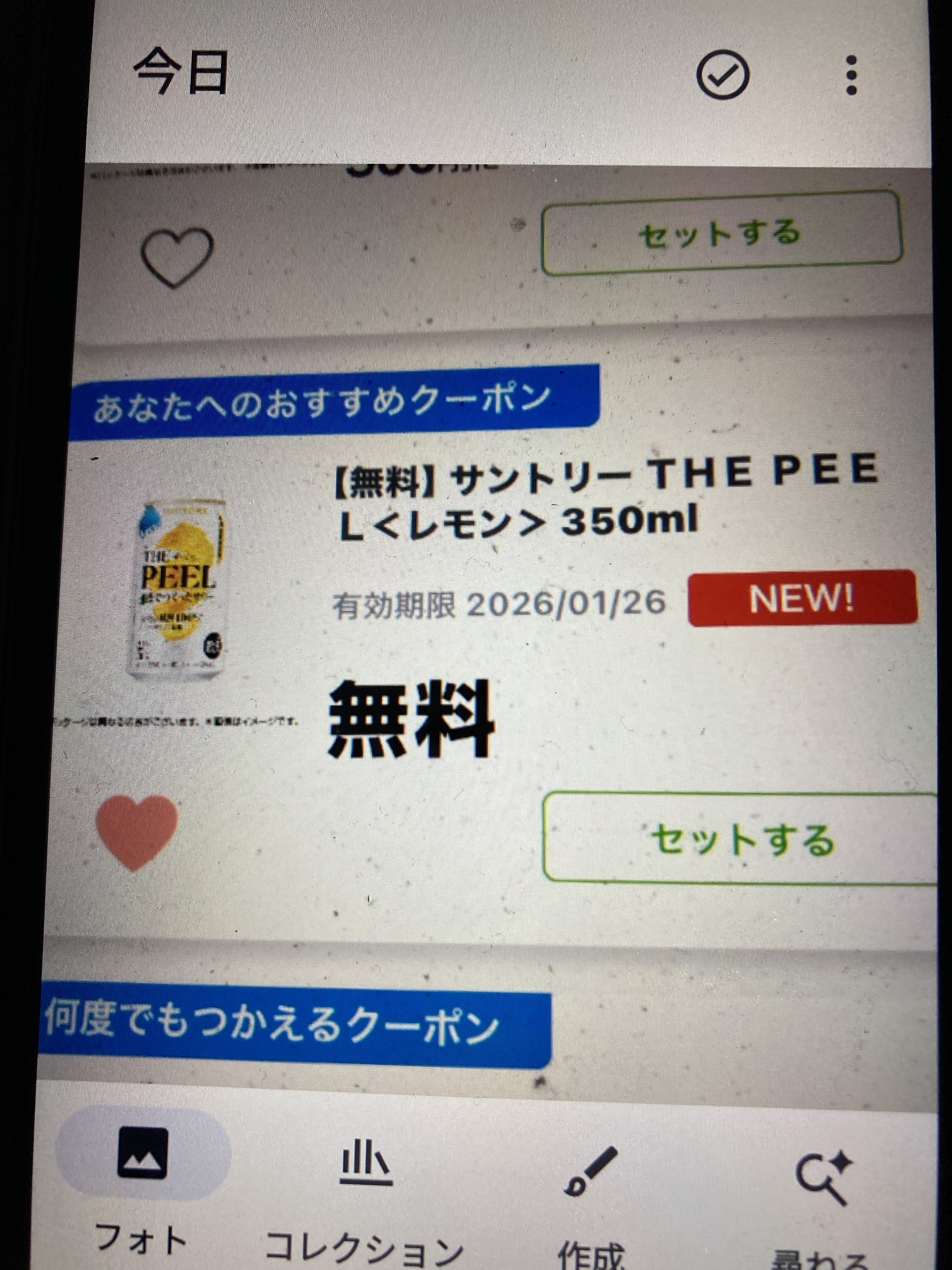
Task: Select today's photos with the checkmark
Action: [722, 75]
